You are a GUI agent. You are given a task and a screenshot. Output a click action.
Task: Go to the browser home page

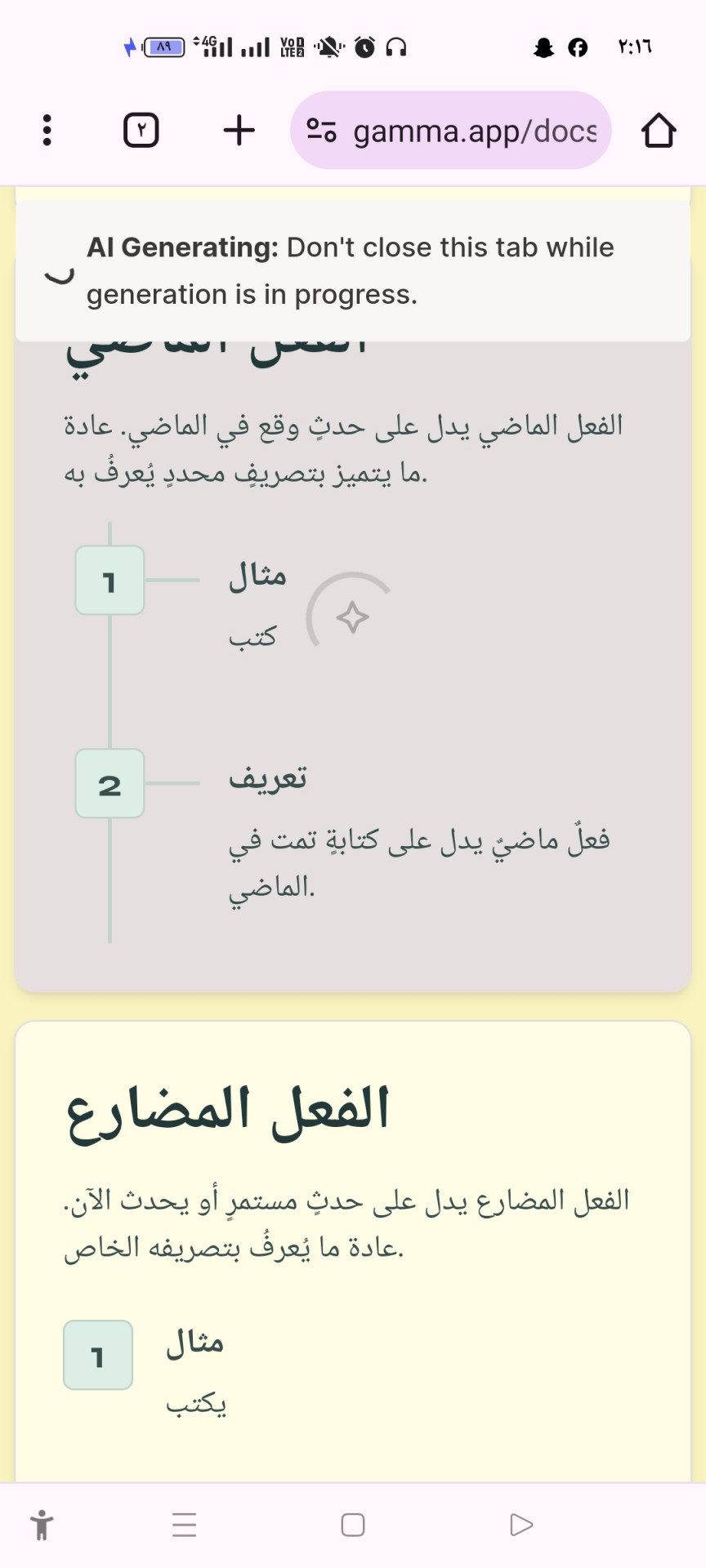coord(658,131)
